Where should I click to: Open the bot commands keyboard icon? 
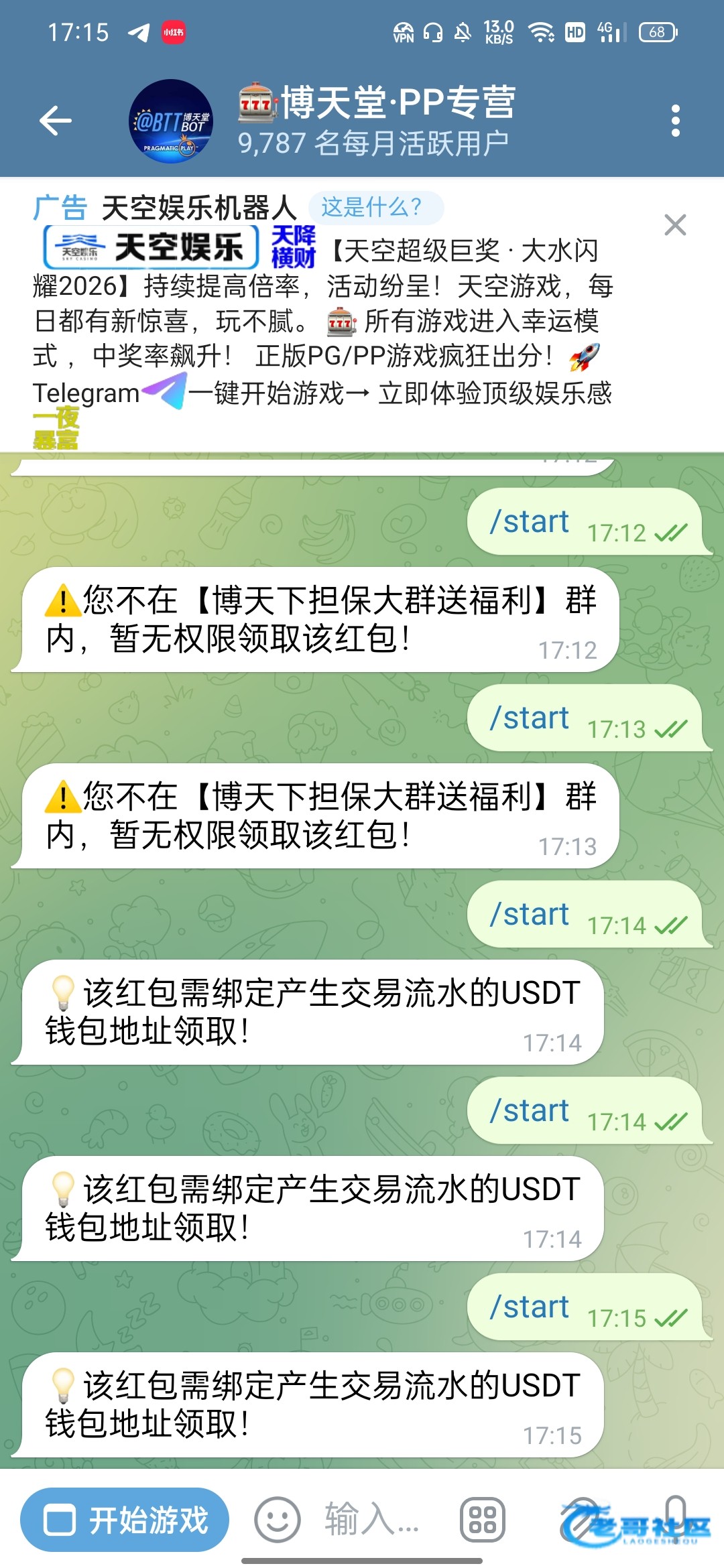[482, 1520]
